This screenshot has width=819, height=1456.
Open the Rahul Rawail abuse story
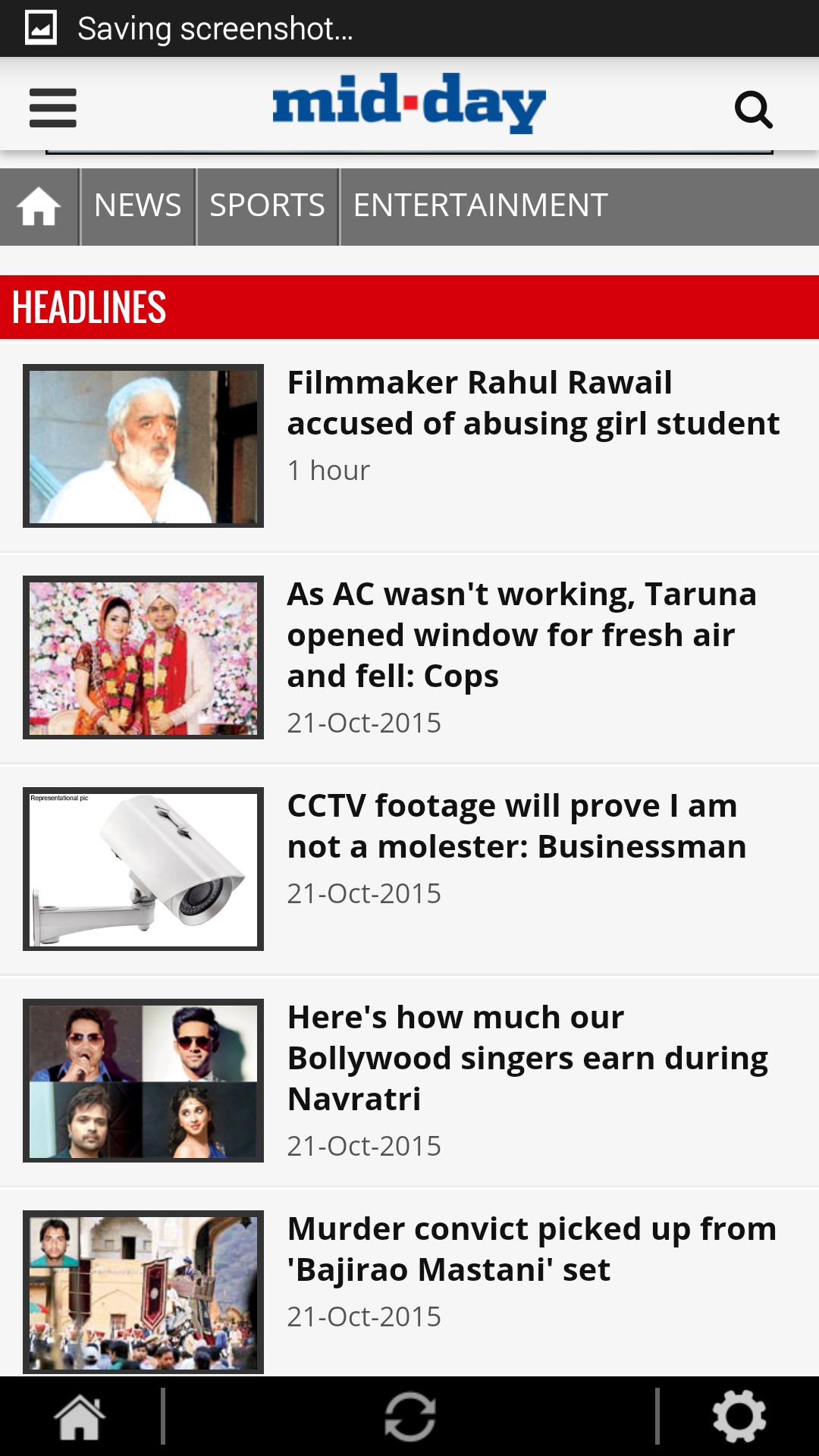pos(532,403)
